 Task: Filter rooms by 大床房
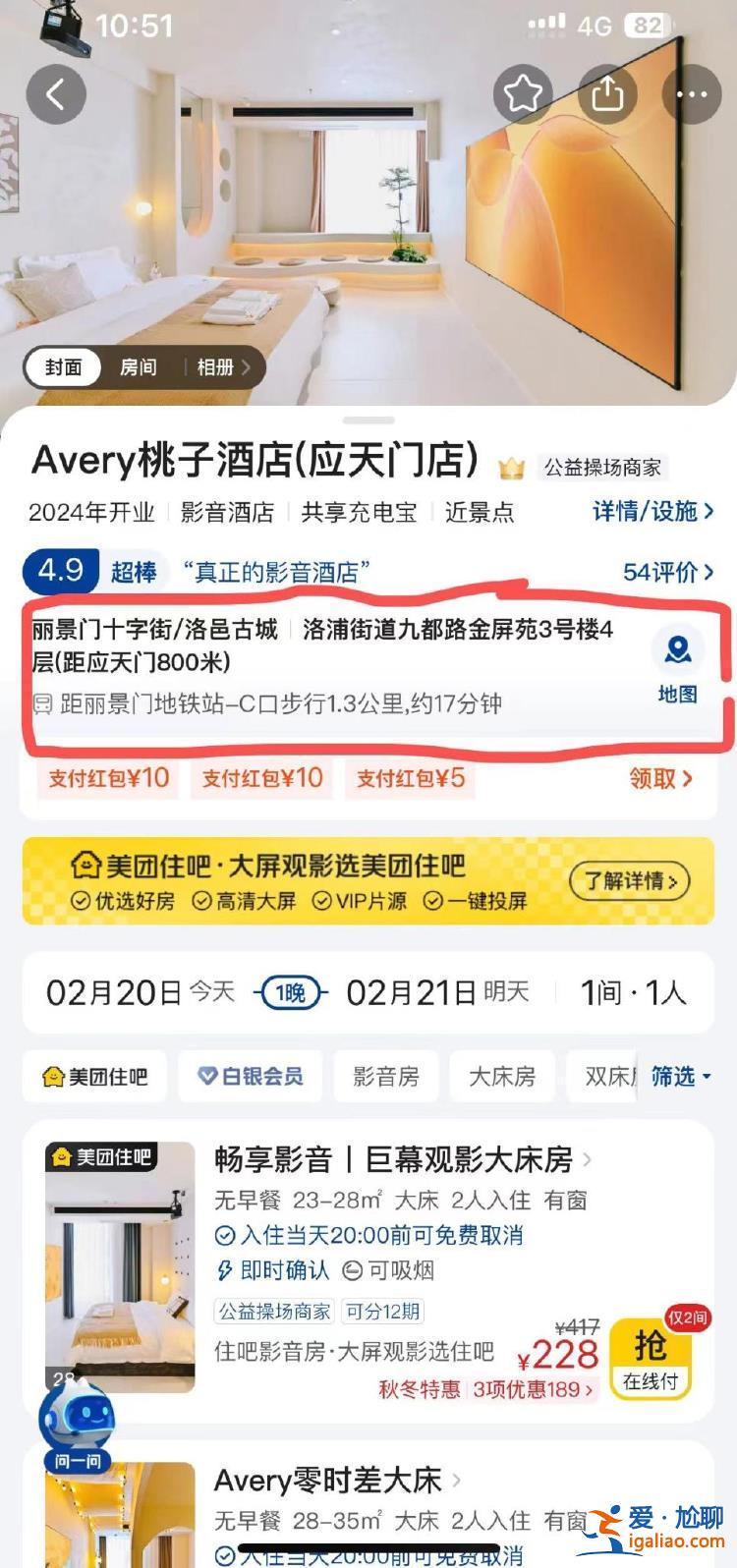point(502,1077)
